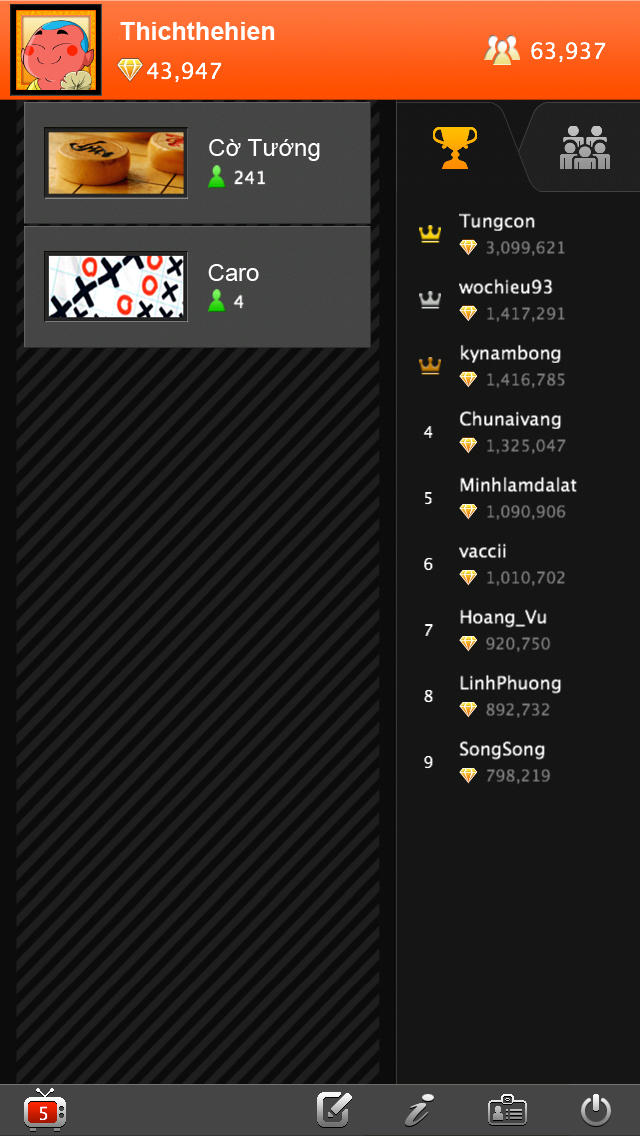This screenshot has height=1136, width=640.
Task: Switch to the friends group tab
Action: pos(584,147)
